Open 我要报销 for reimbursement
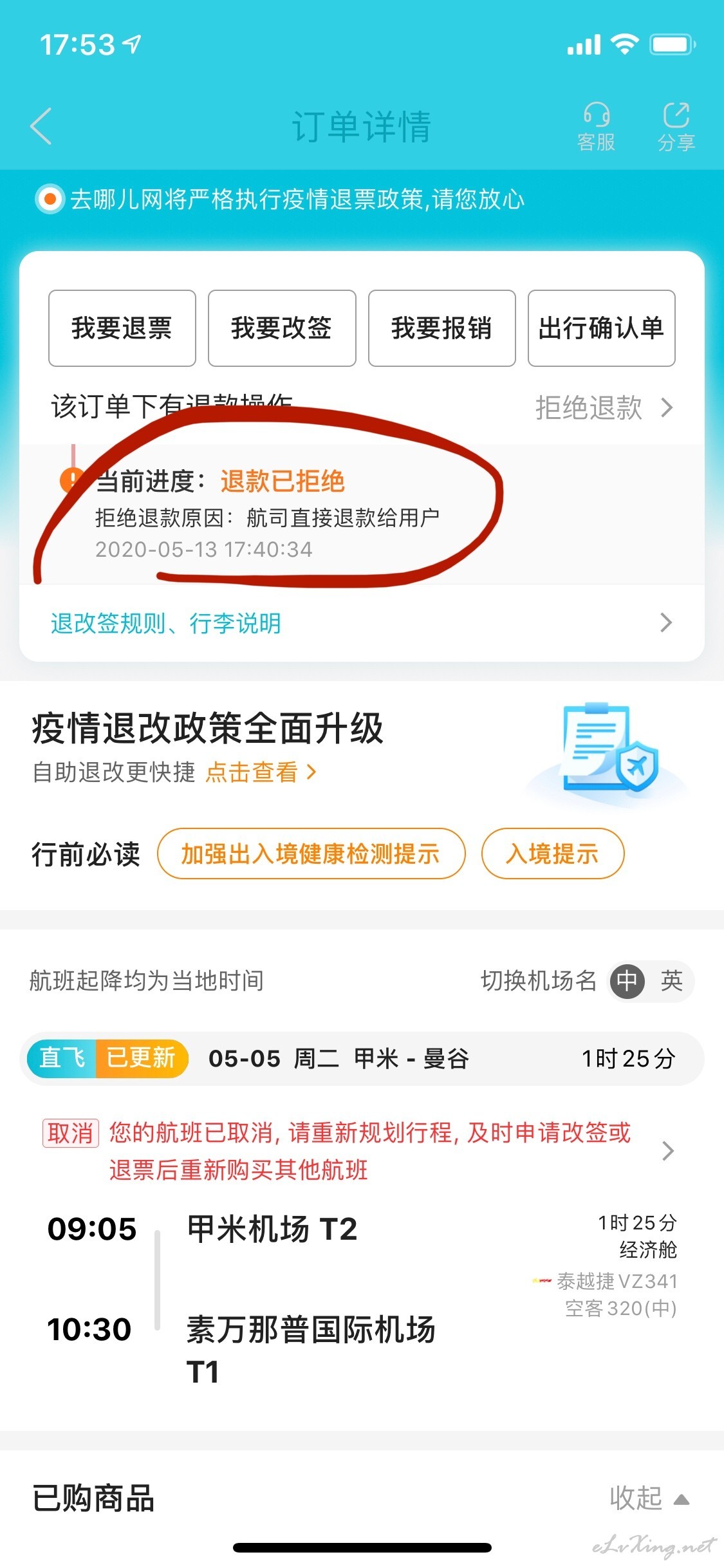Viewport: 724px width, 1568px height. coord(441,328)
